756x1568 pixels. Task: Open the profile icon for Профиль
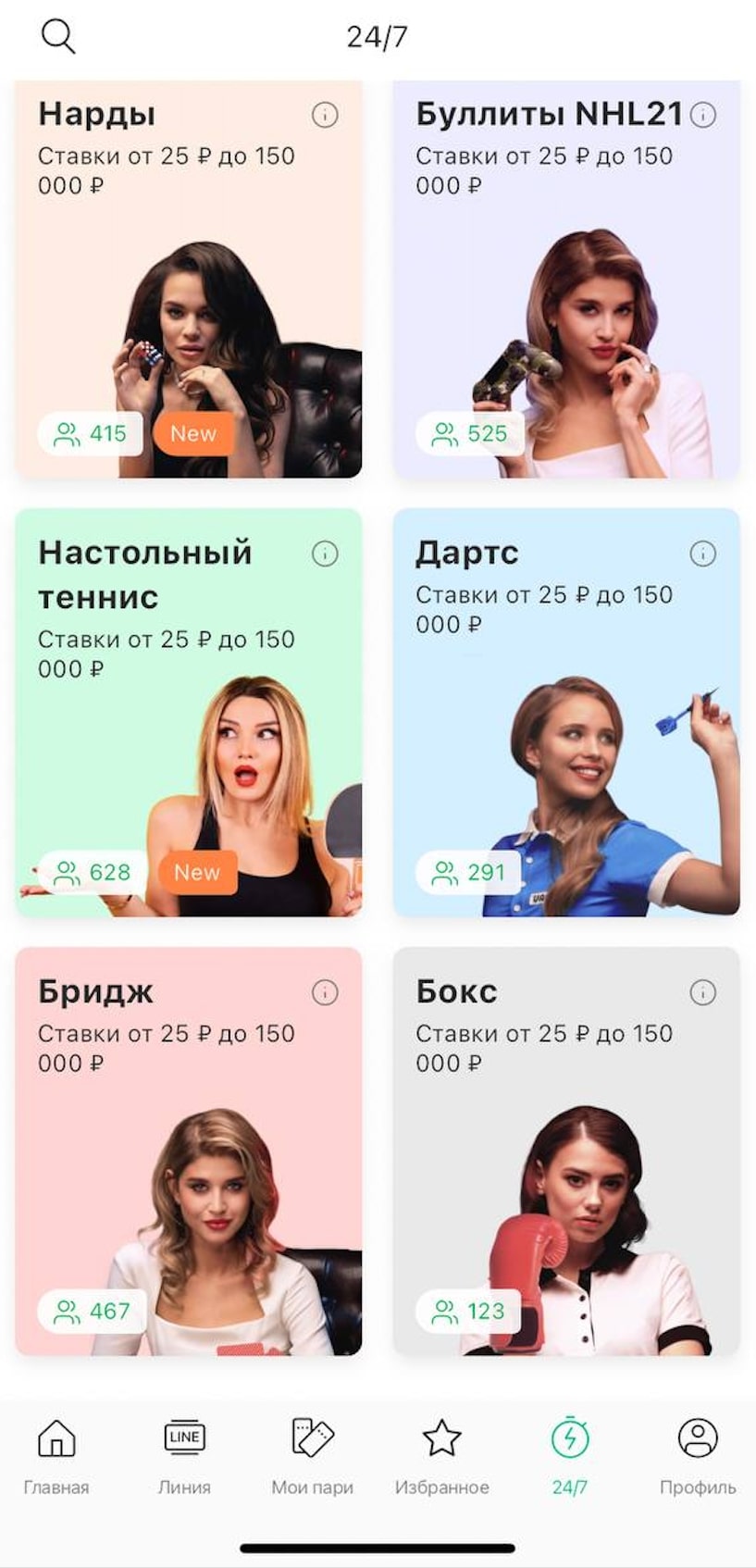click(x=700, y=1437)
